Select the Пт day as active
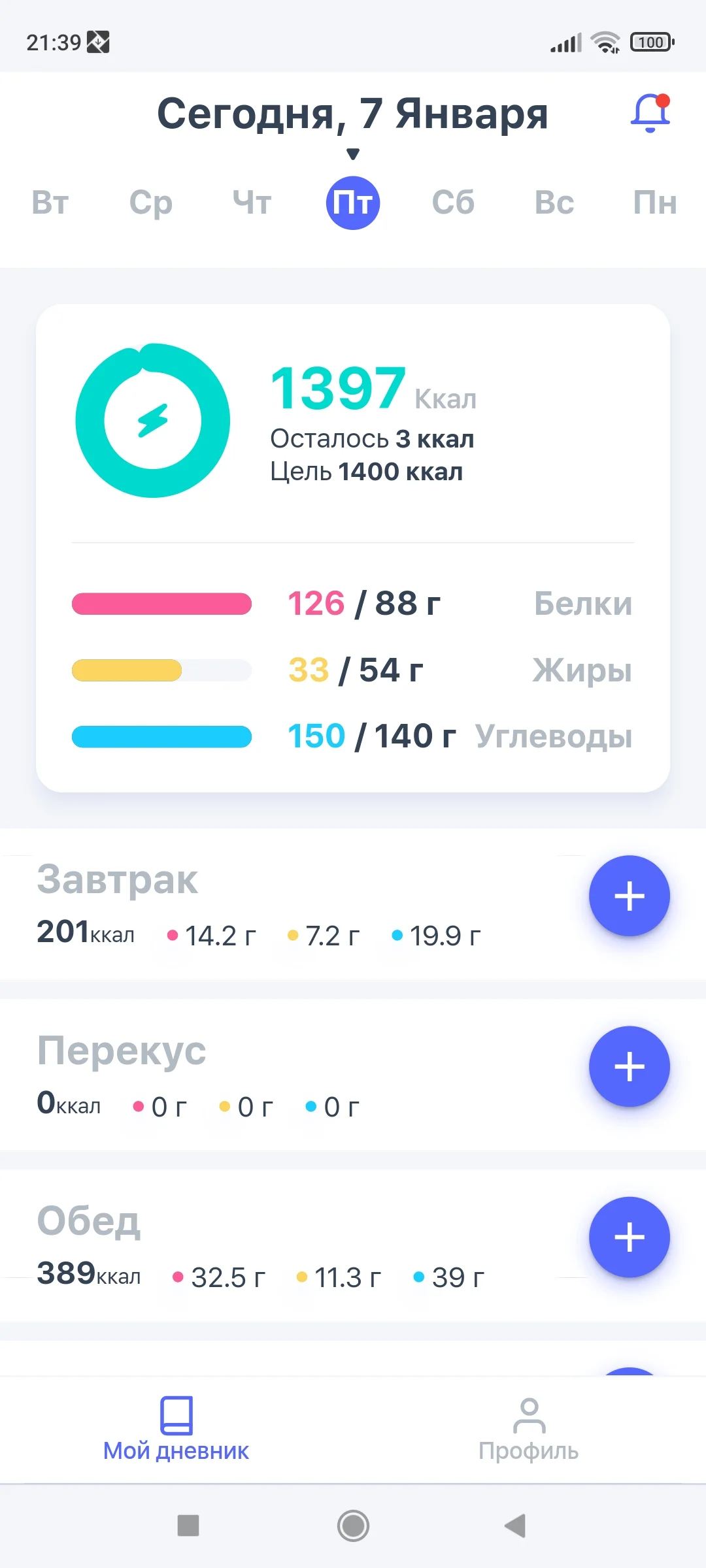The height and width of the screenshot is (1568, 706). 353,203
